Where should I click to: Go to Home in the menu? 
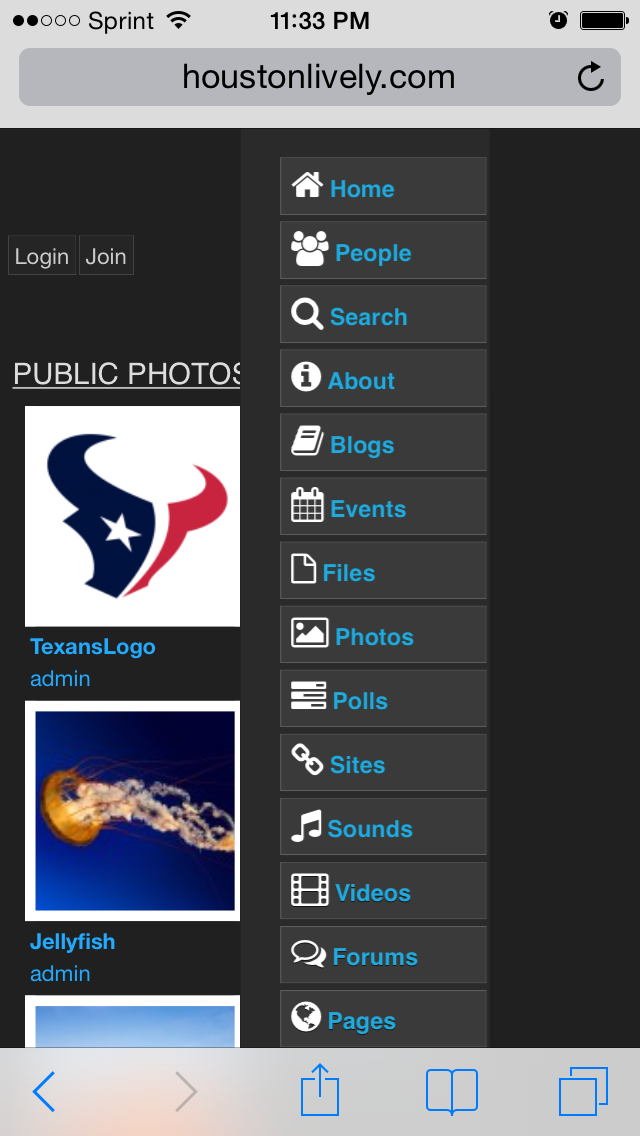383,187
